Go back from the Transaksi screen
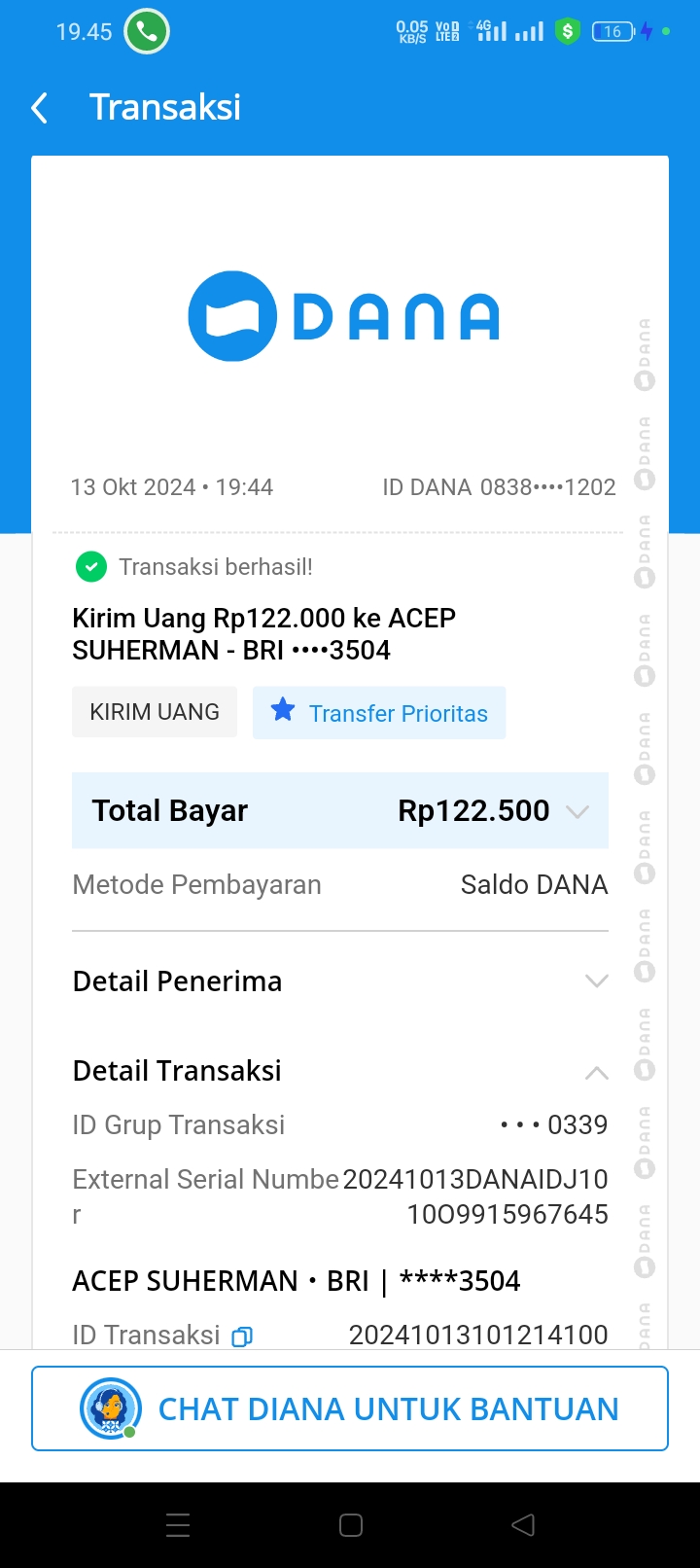The image size is (700, 1568). 40,108
